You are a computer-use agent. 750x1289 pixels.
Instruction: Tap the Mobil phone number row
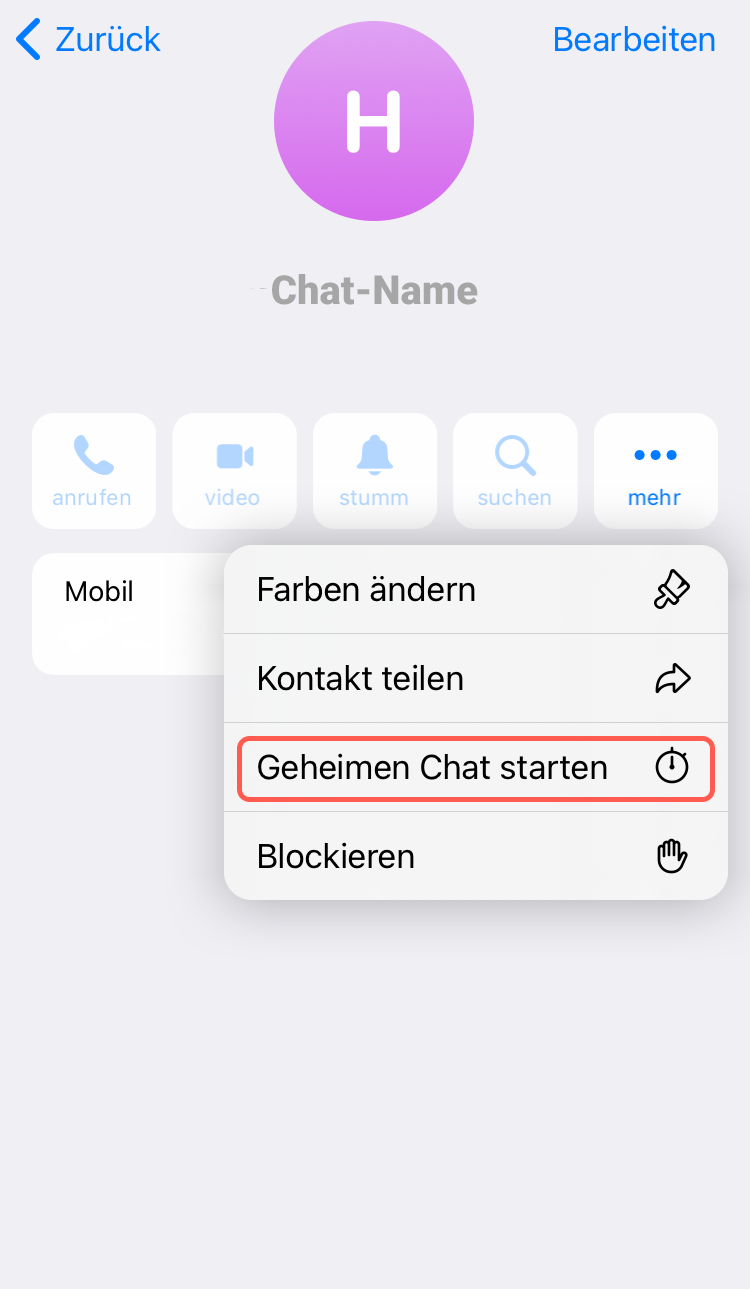click(x=129, y=614)
